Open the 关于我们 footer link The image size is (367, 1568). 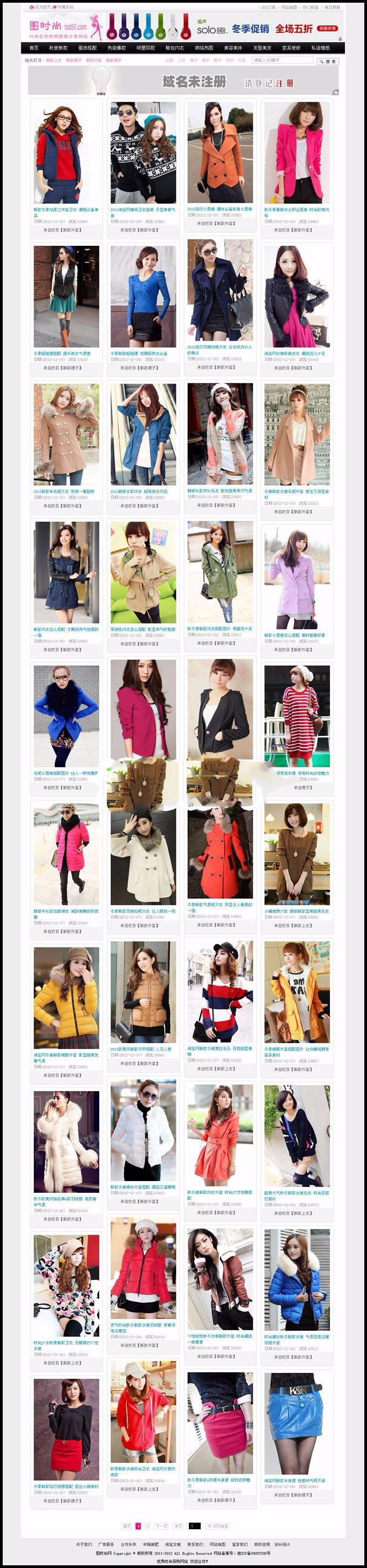[84, 1544]
